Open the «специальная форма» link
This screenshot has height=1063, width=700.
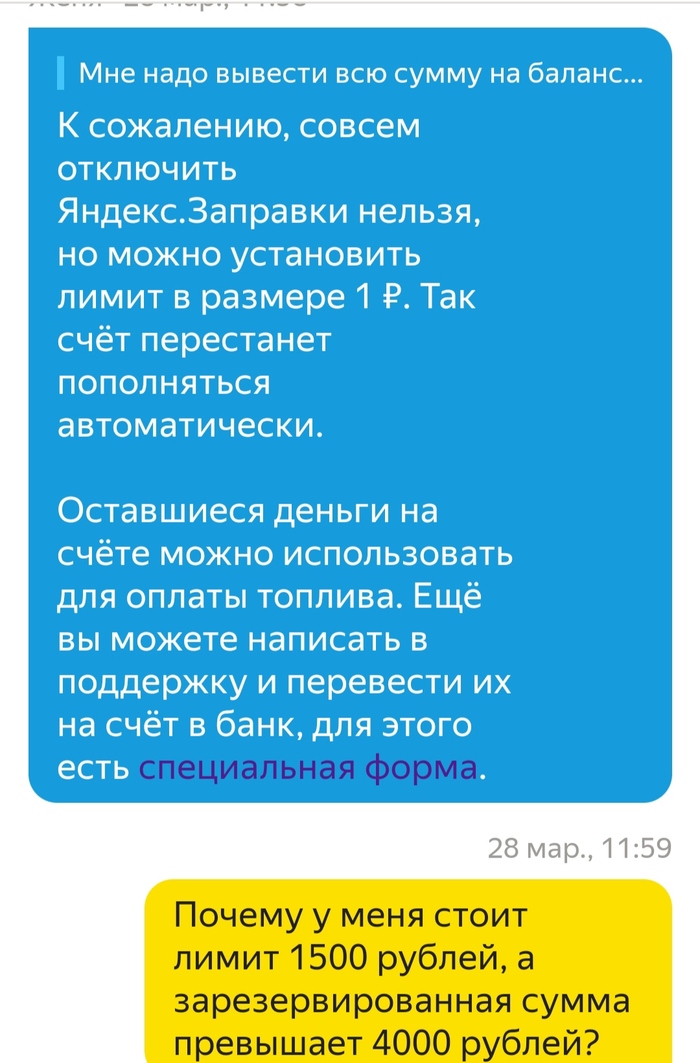tap(308, 769)
